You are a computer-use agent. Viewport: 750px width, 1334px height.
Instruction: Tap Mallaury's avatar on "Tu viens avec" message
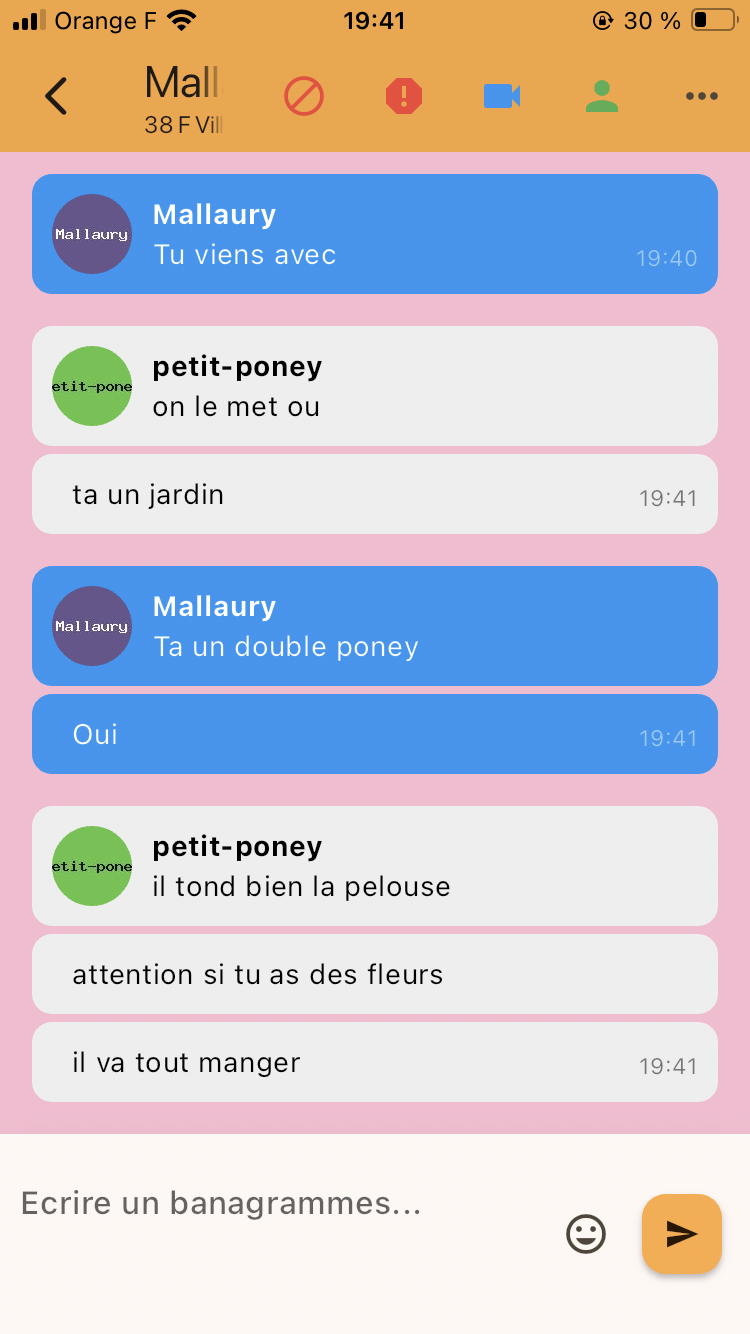(x=92, y=234)
